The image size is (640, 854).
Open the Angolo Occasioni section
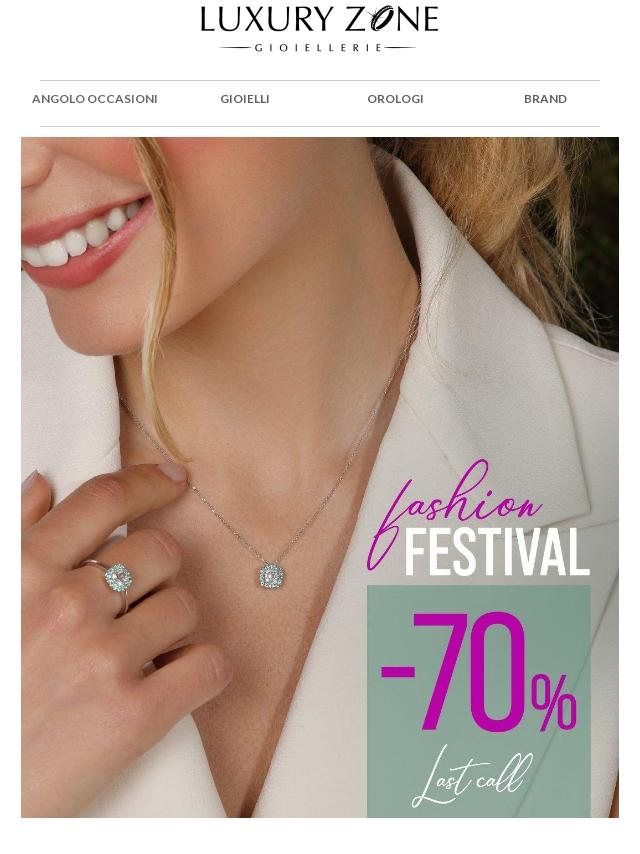pos(95,99)
